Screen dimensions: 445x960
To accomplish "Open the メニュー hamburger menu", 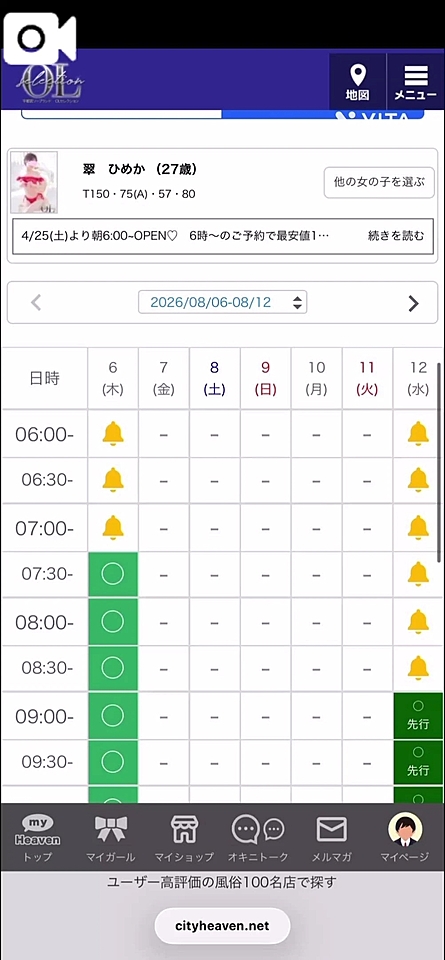I will point(416,81).
